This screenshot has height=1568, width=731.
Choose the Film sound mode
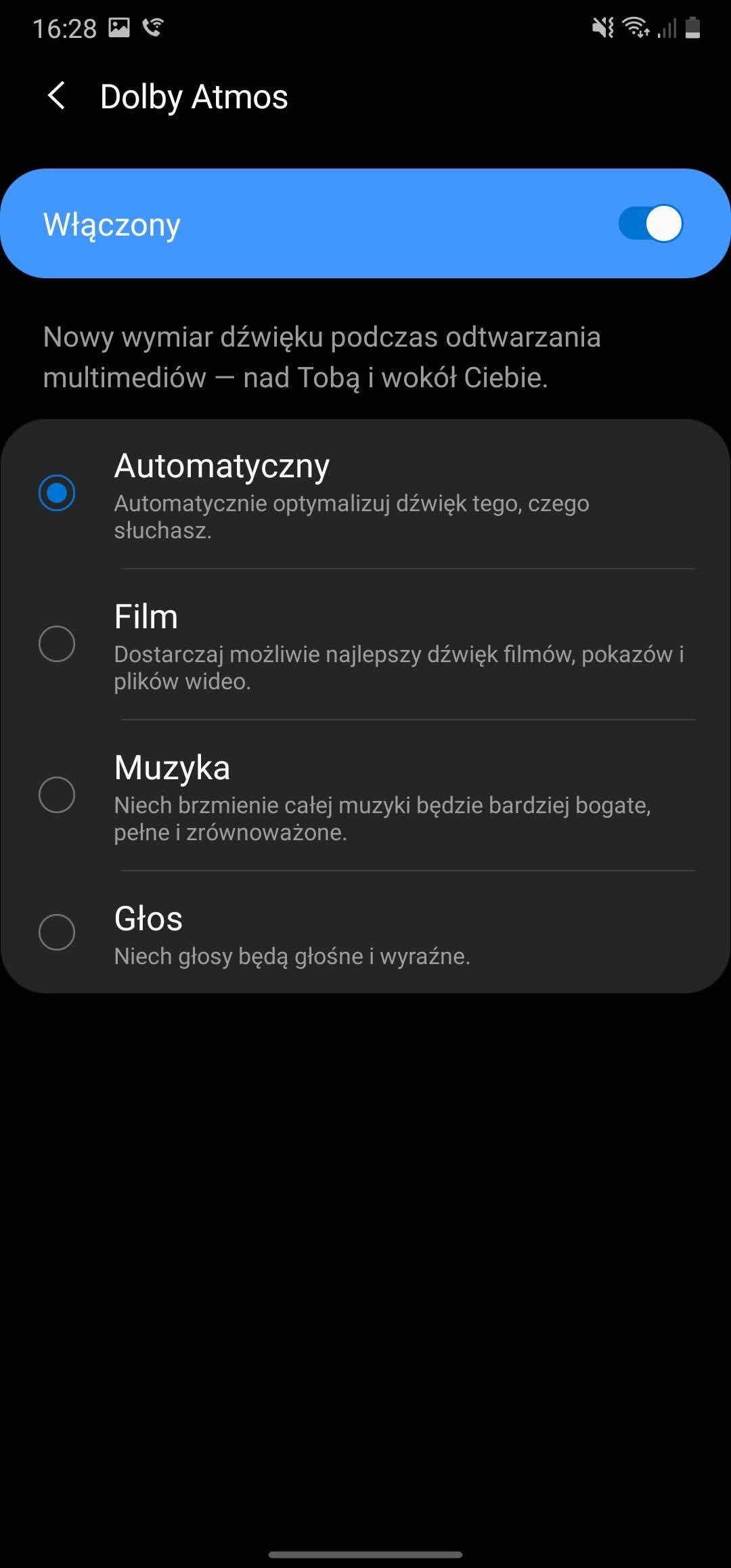point(57,643)
